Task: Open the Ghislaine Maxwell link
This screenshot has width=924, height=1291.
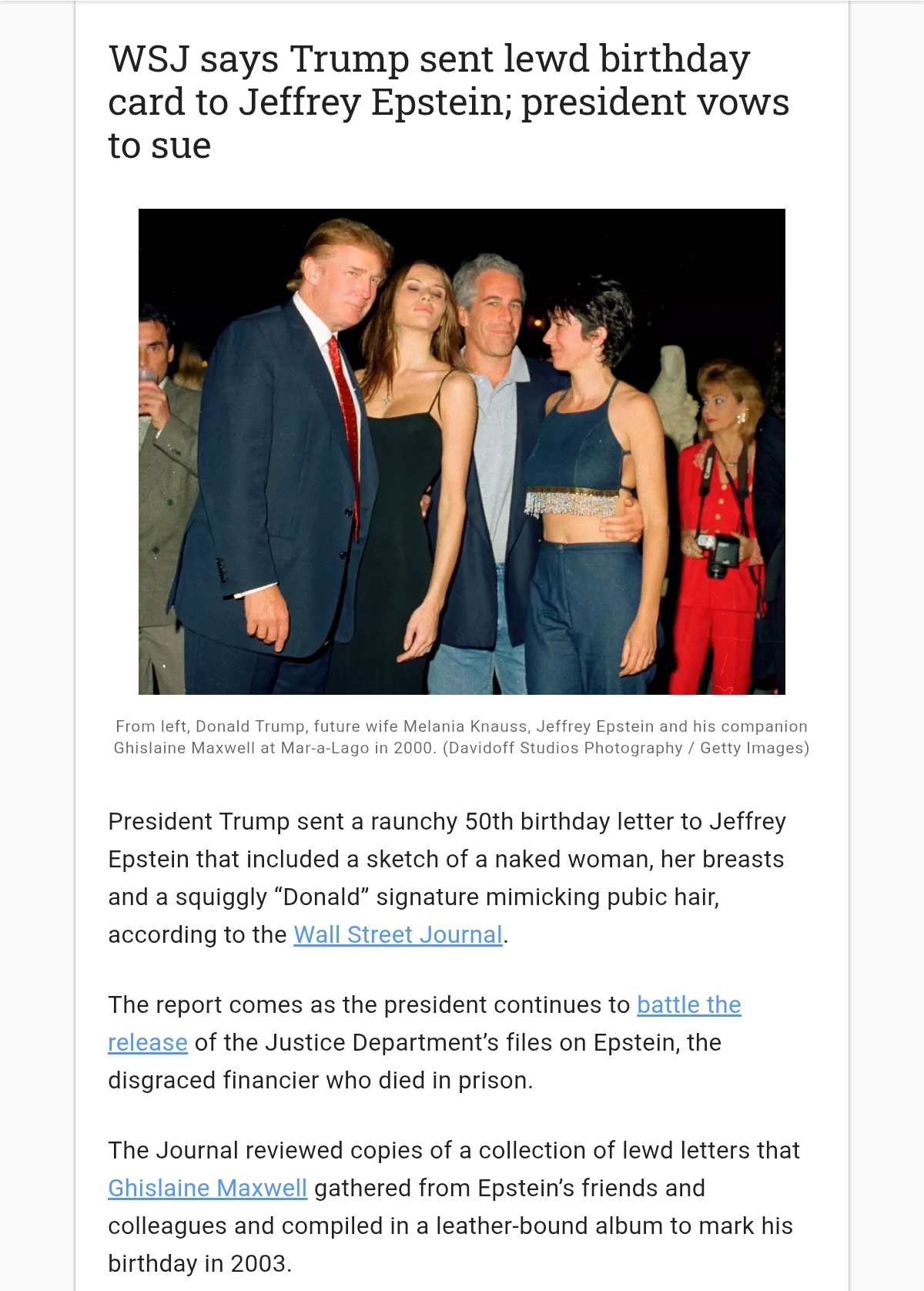Action: pos(207,1188)
